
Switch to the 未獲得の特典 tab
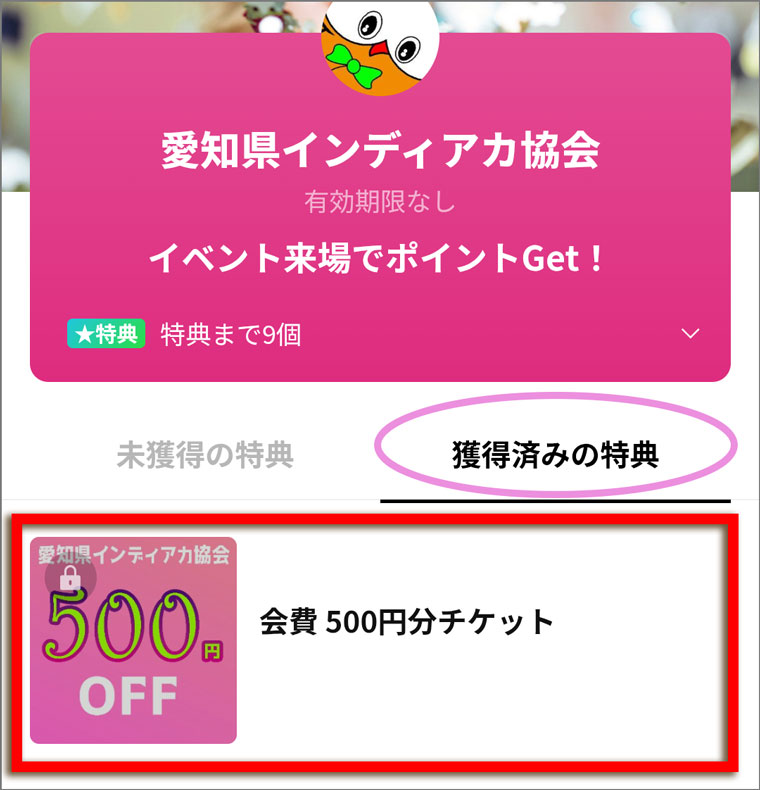tap(204, 455)
